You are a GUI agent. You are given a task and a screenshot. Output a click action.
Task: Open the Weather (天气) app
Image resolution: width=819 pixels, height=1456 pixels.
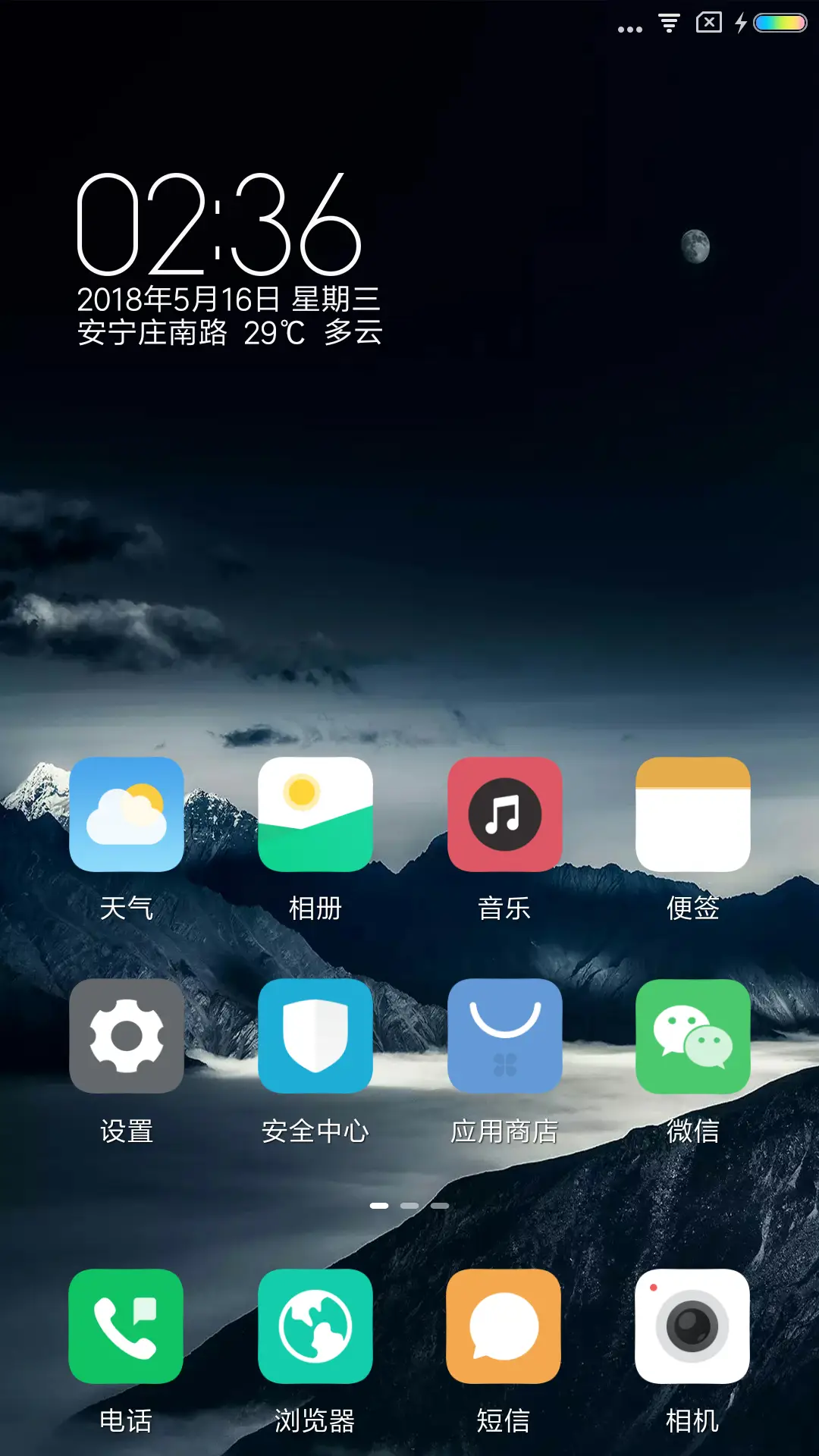(126, 815)
